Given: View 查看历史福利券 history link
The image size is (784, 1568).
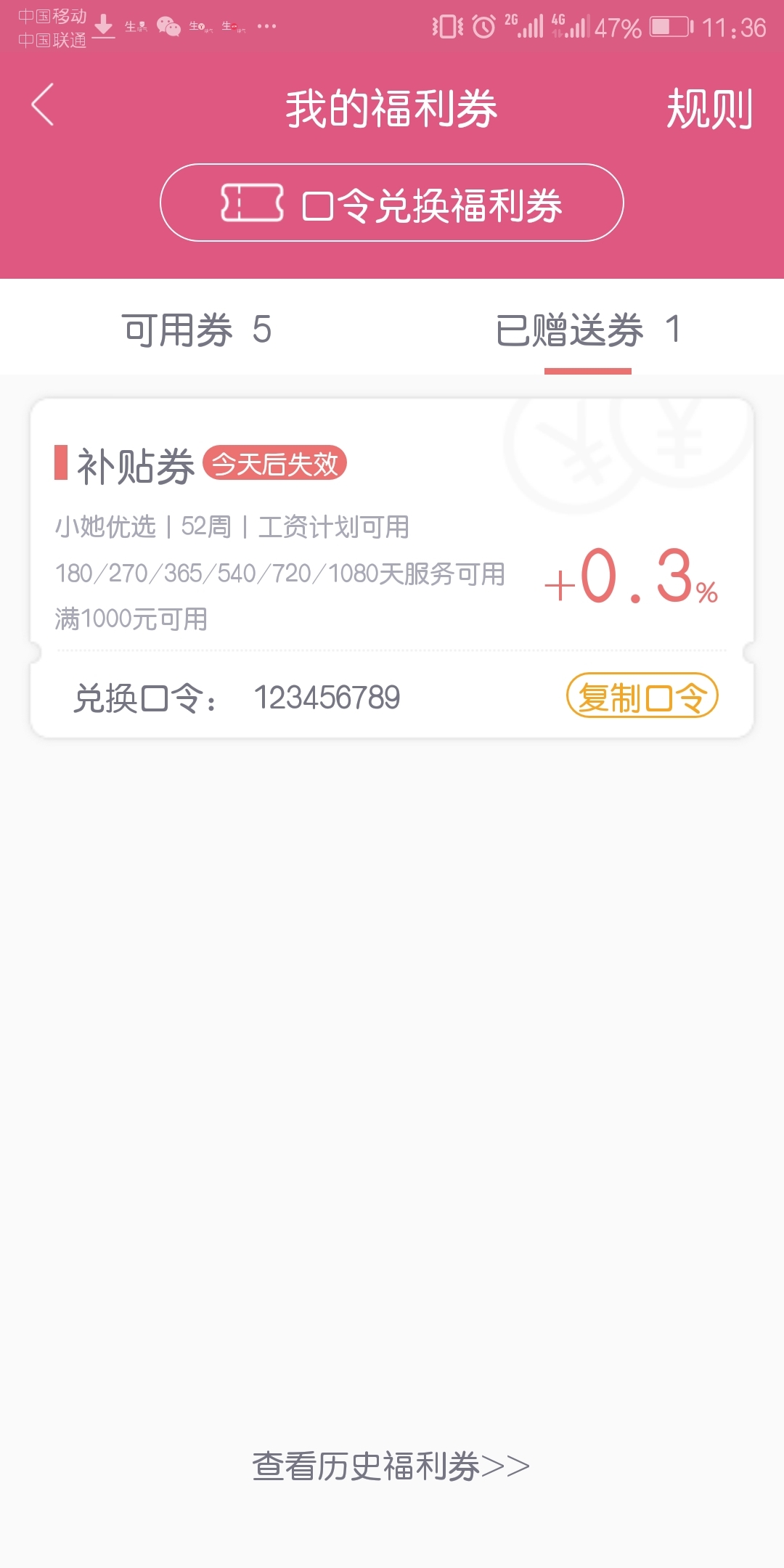Looking at the screenshot, I should tap(391, 1466).
